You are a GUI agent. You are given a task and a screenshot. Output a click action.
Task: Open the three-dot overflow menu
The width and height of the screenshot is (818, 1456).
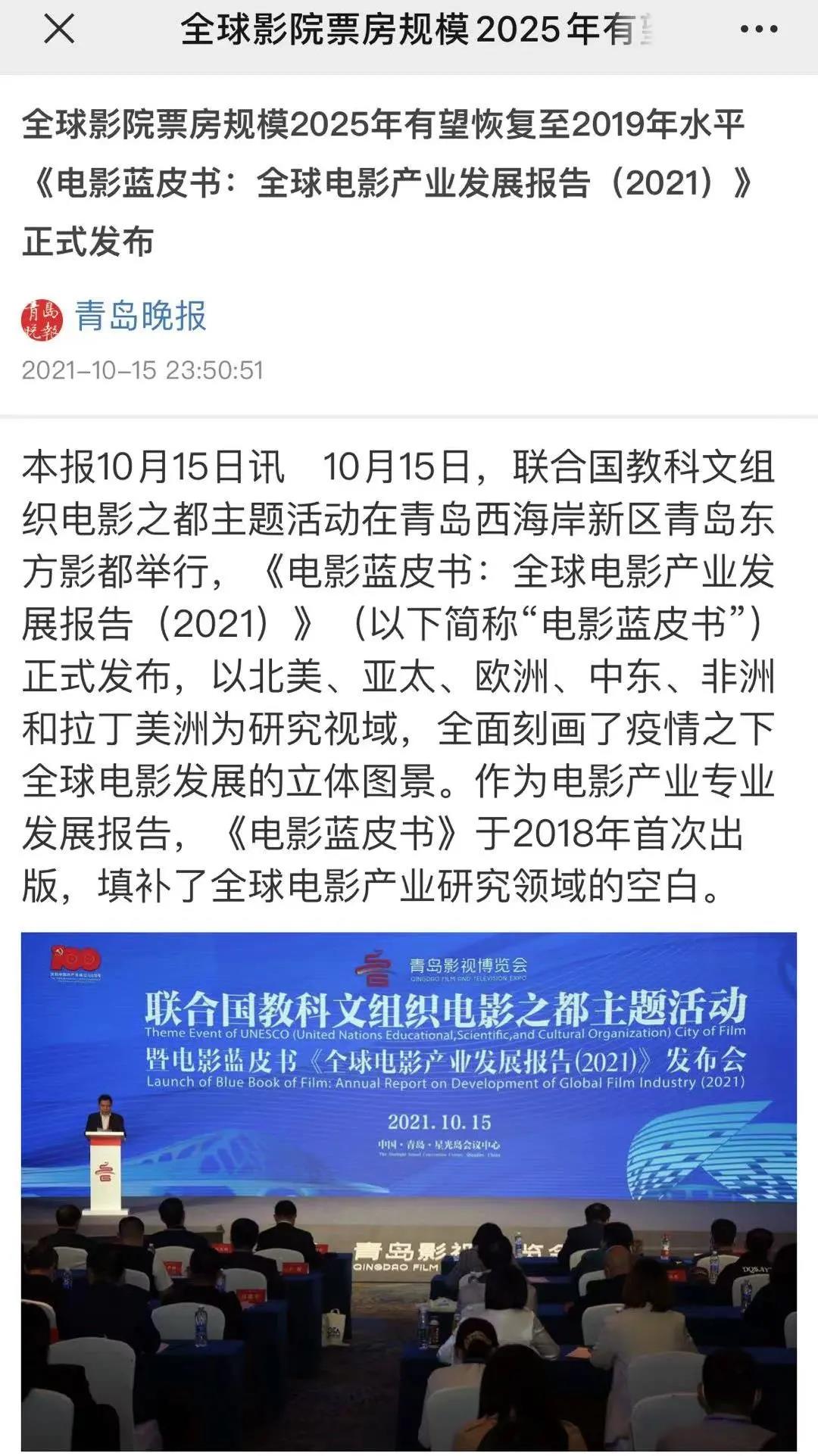(x=758, y=30)
